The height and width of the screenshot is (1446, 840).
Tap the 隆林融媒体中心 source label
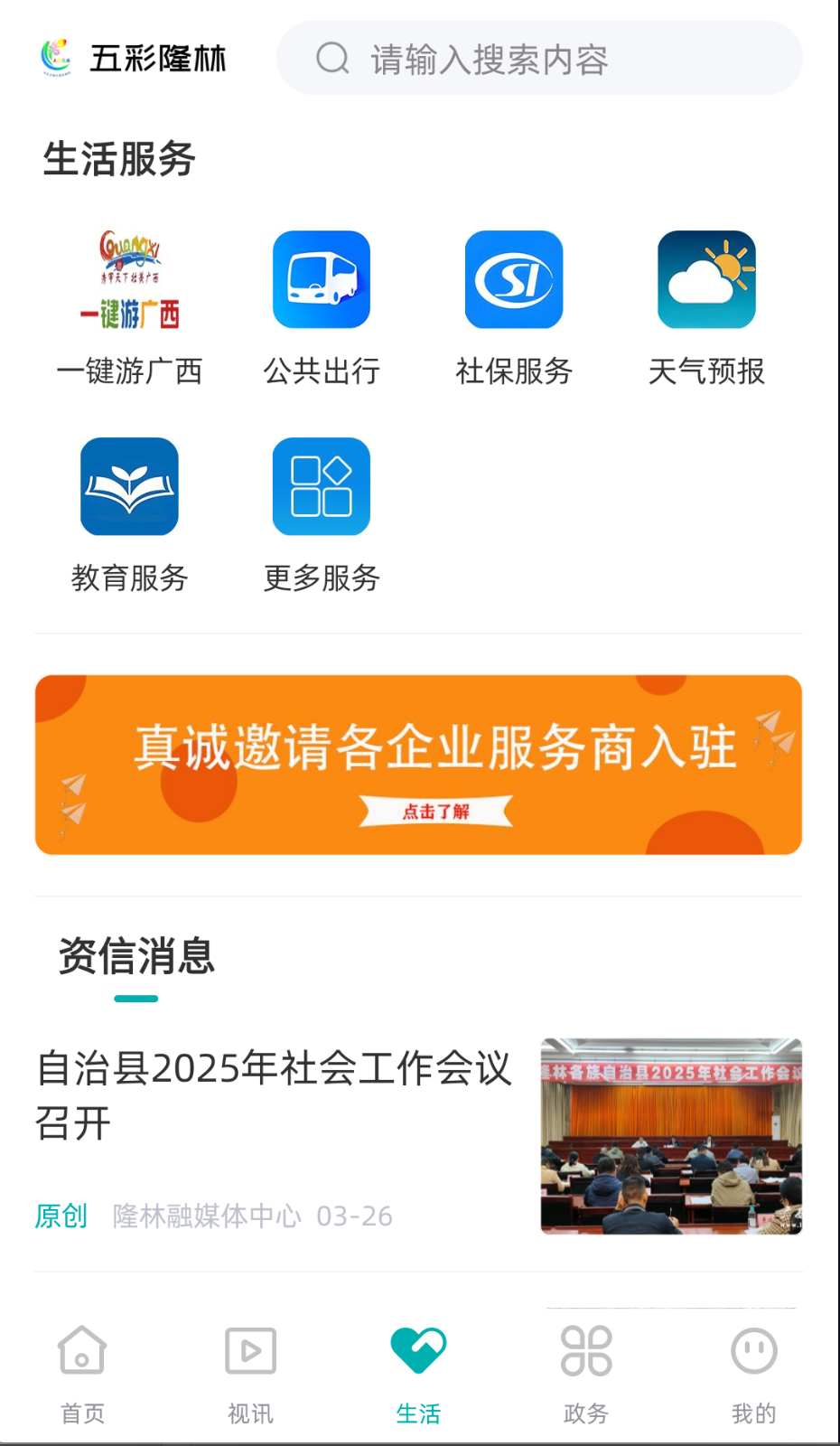pos(207,1216)
